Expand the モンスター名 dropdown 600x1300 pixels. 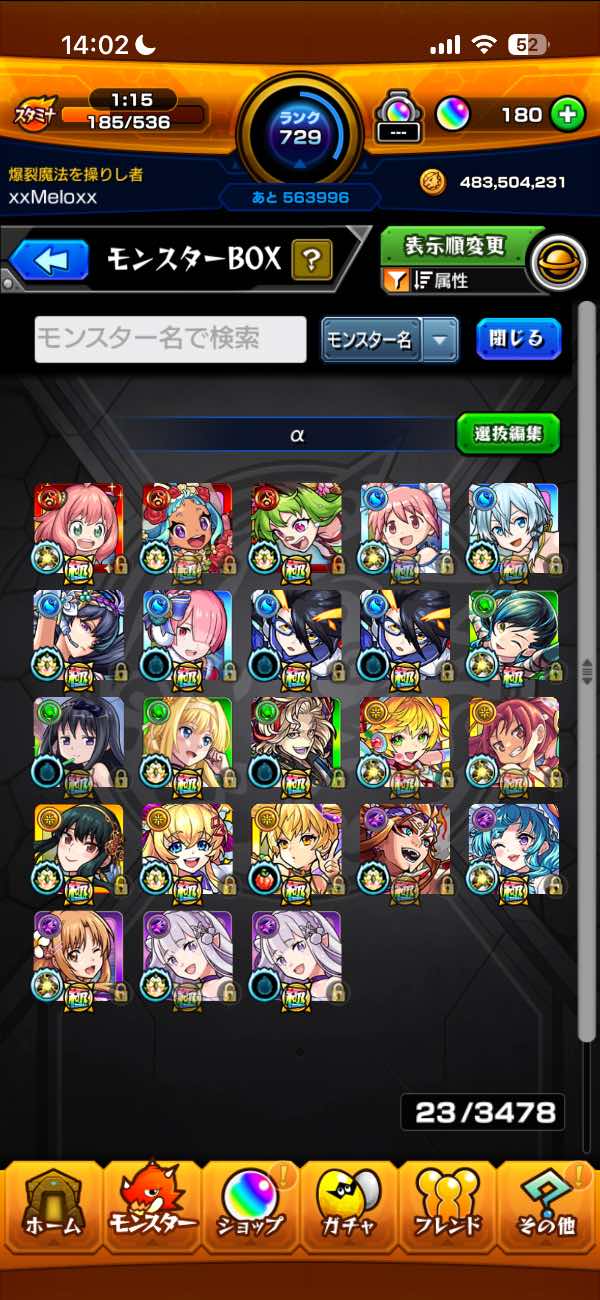pyautogui.click(x=439, y=340)
